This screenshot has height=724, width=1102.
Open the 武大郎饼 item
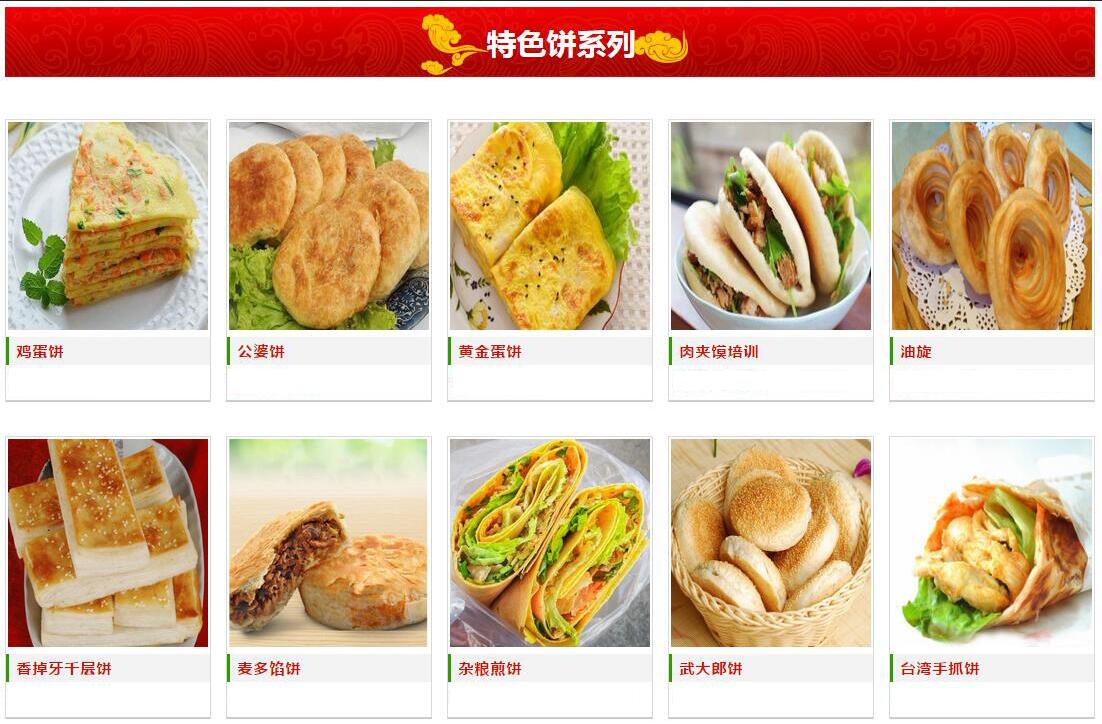click(x=771, y=543)
